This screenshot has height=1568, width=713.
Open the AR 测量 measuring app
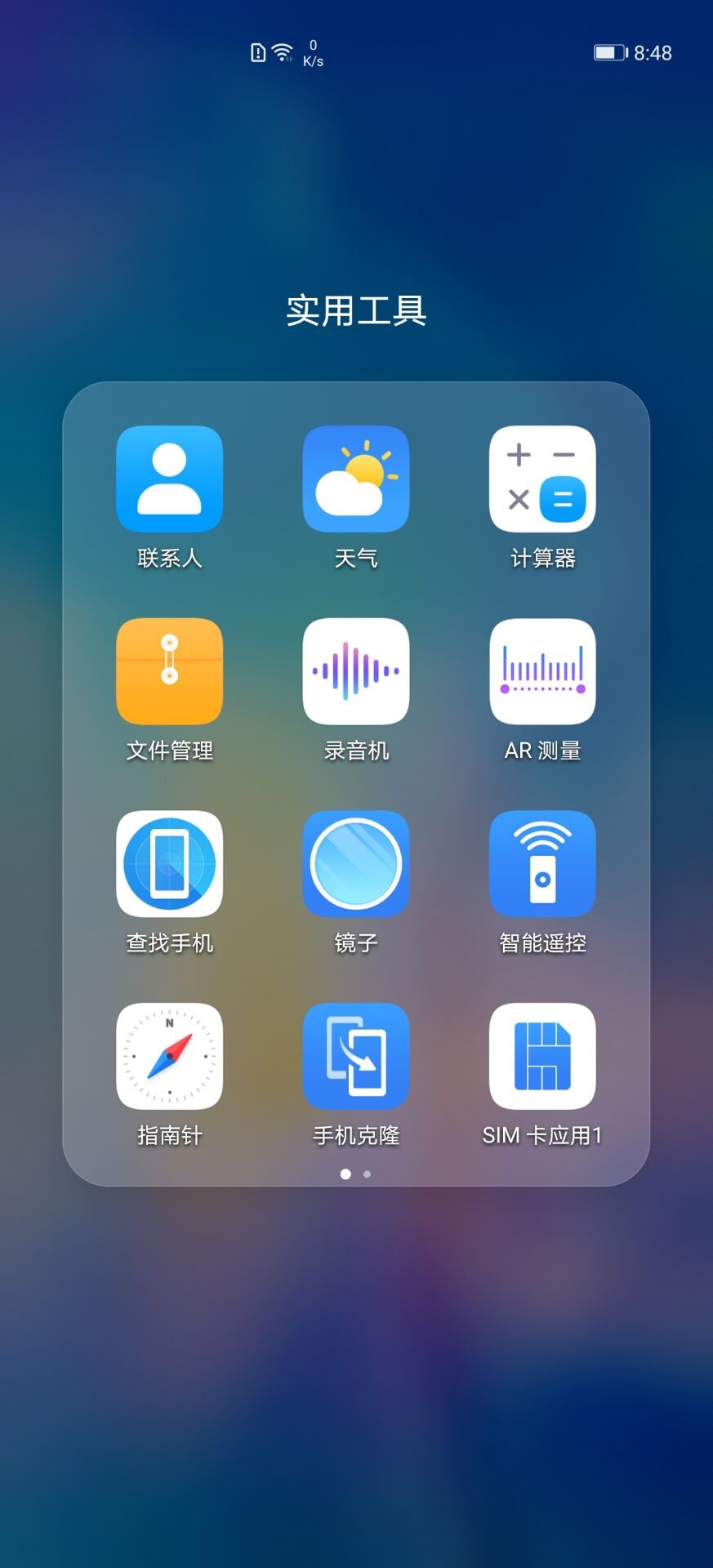[x=541, y=671]
